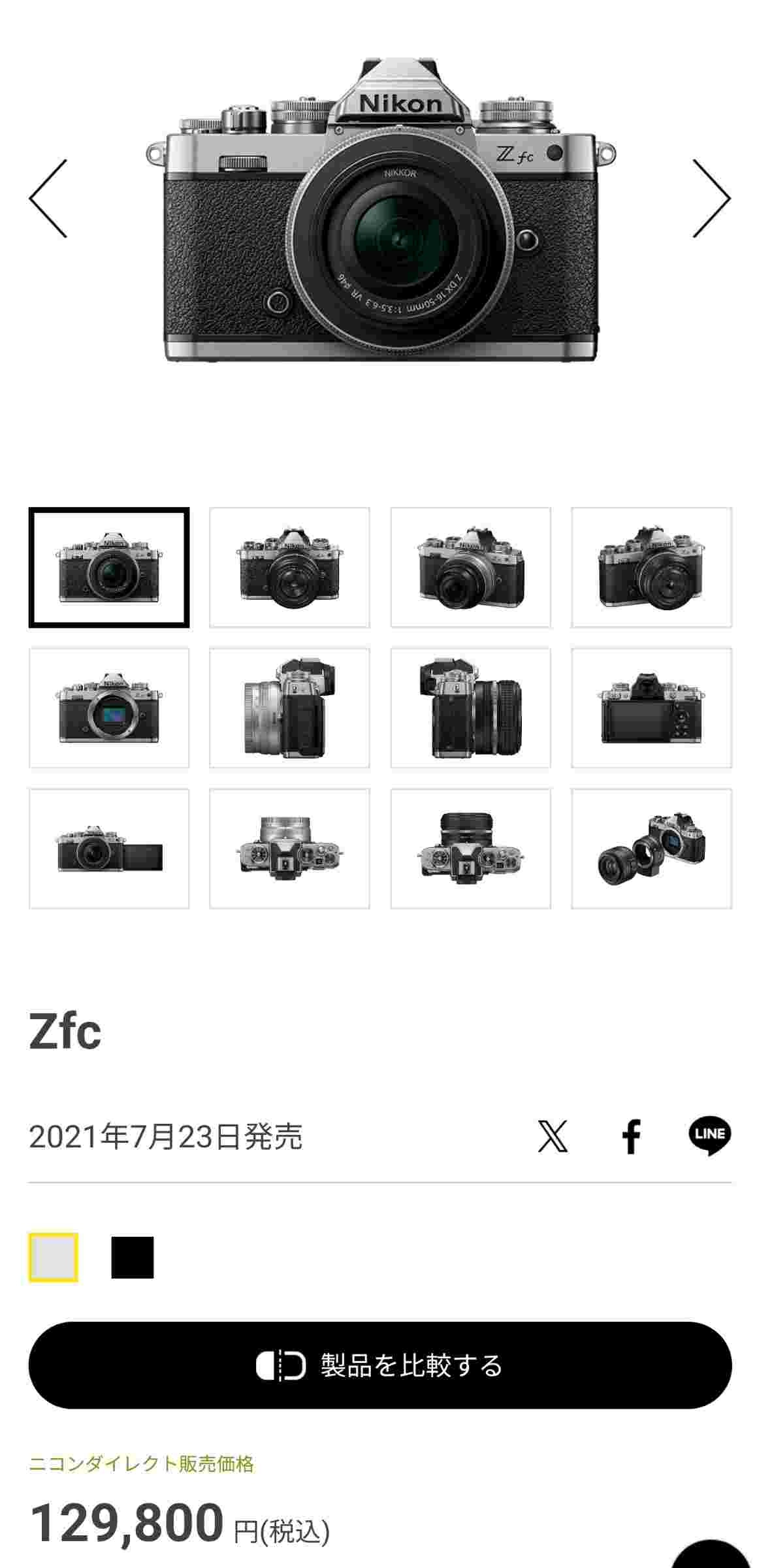757x1568 pixels.
Task: Select the second front view thumbnail with prime lens
Action: coord(289,567)
